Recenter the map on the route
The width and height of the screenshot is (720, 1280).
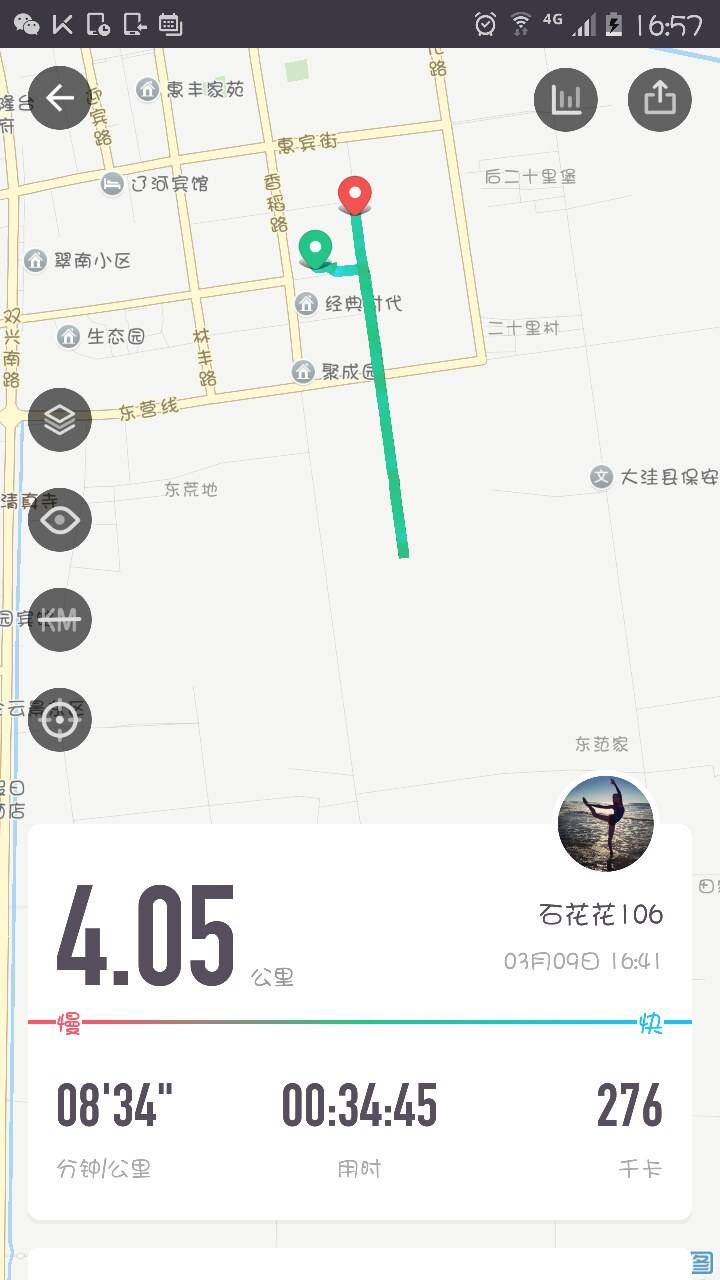coord(60,720)
